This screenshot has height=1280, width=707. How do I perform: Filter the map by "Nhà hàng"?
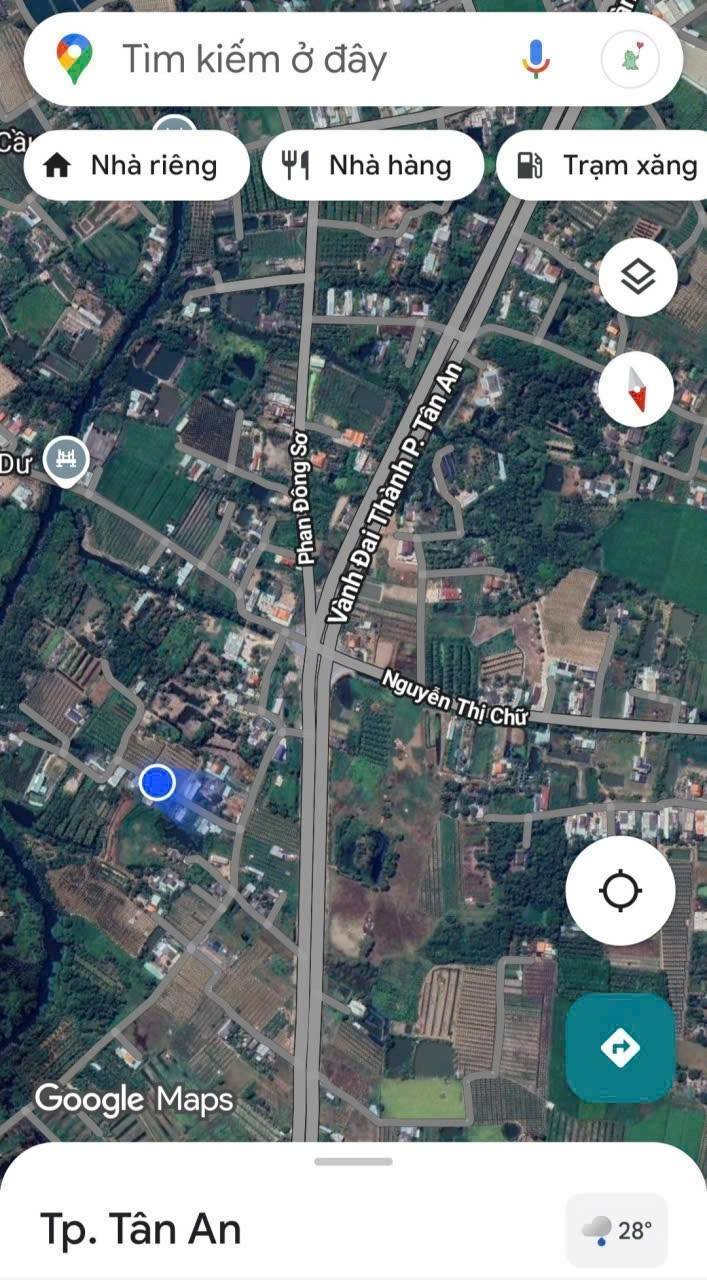372,165
